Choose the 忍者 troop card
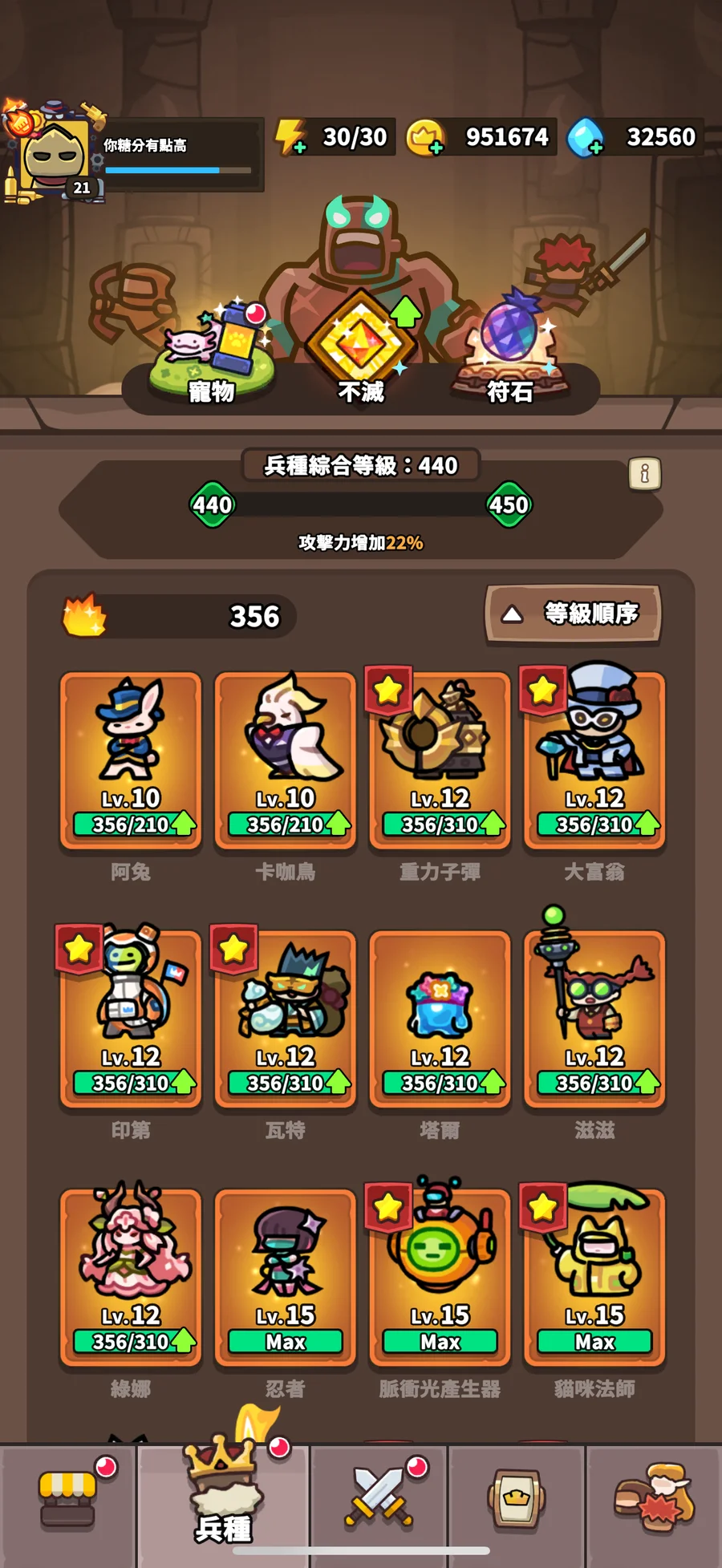Image resolution: width=722 pixels, height=1568 pixels. point(286,1277)
